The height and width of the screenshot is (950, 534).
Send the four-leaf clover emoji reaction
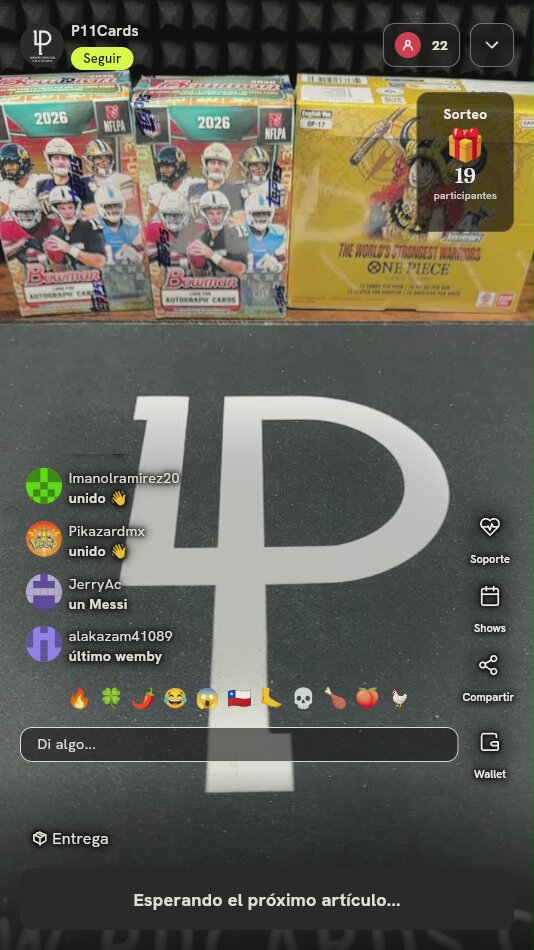[111, 699]
